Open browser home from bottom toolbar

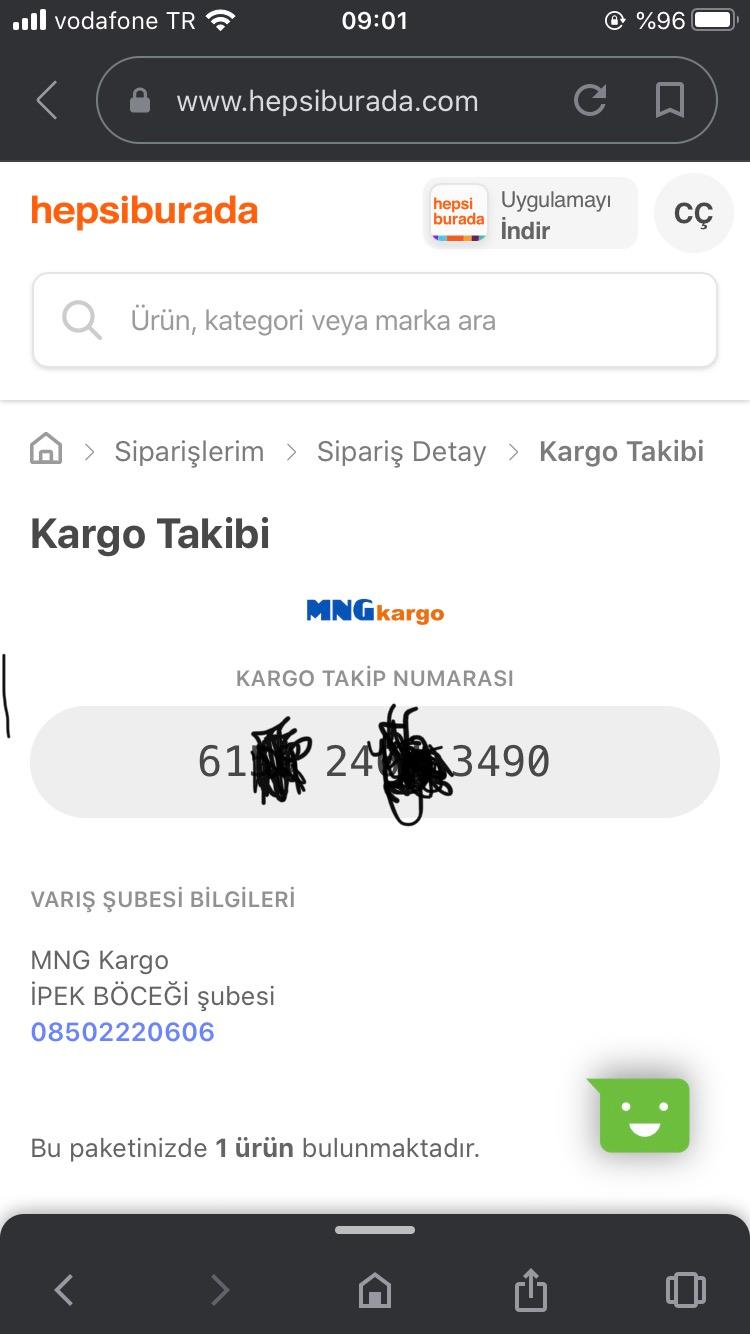coord(374,1290)
